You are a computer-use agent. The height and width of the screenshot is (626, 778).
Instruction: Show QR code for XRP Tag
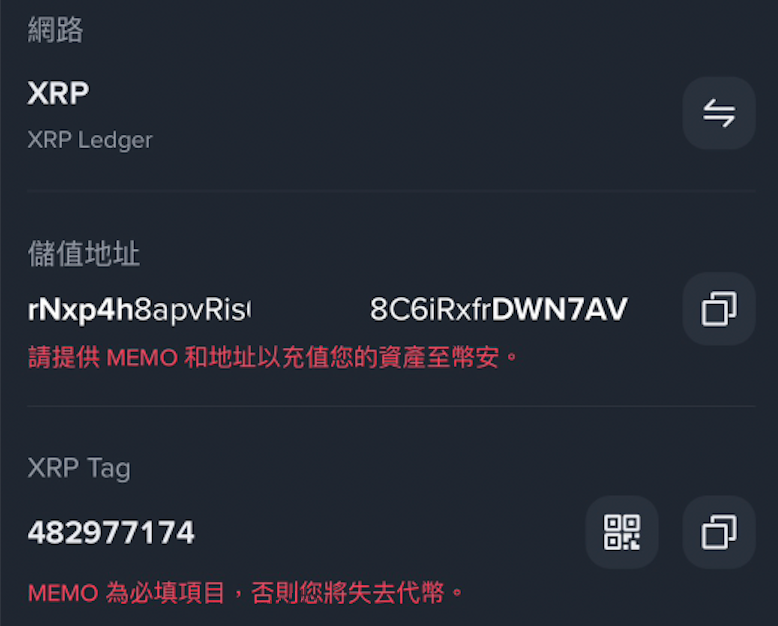[x=621, y=532]
